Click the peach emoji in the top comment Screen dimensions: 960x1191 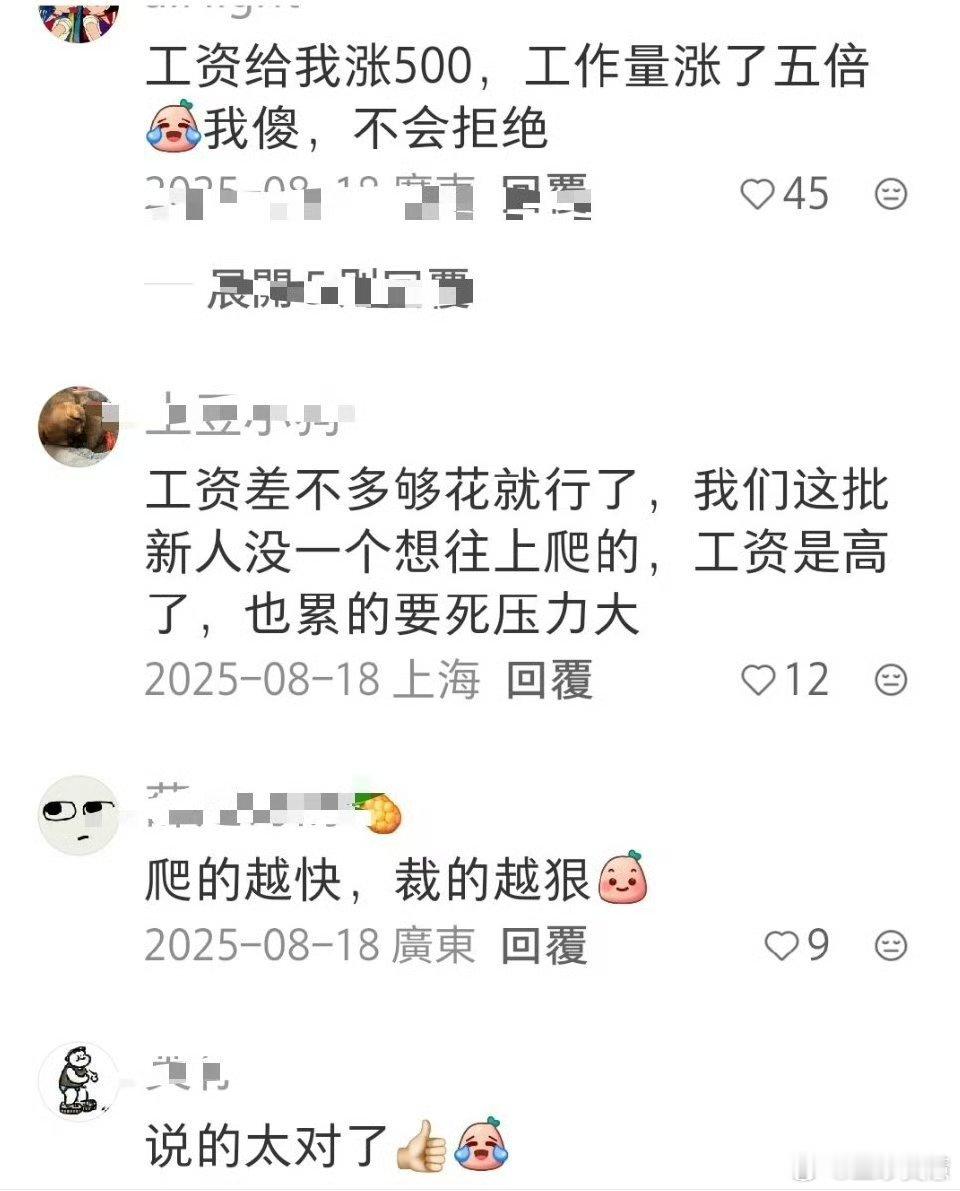(175, 128)
